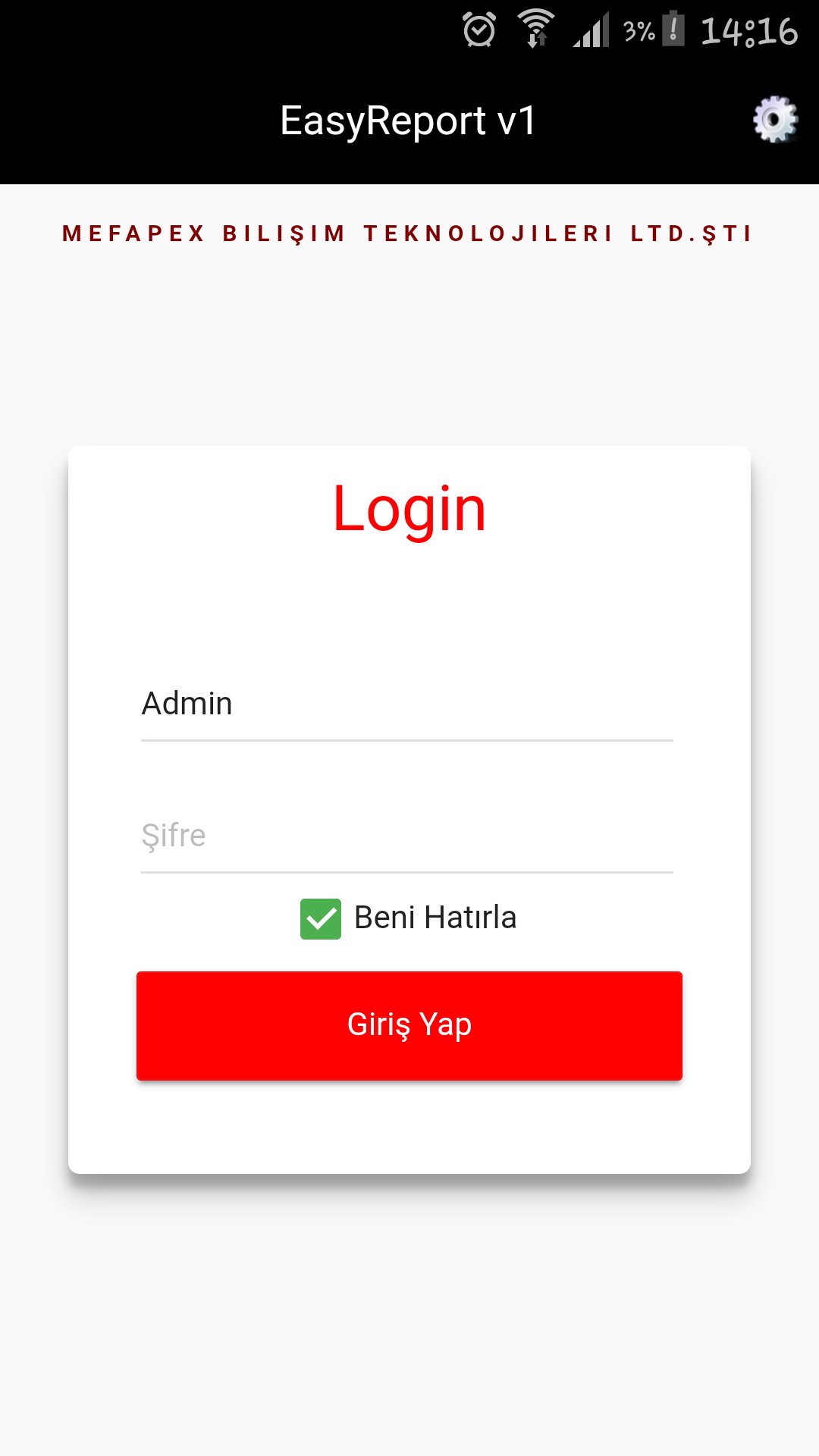Clear the Admin text in username field
This screenshot has height=1456, width=819.
[187, 704]
